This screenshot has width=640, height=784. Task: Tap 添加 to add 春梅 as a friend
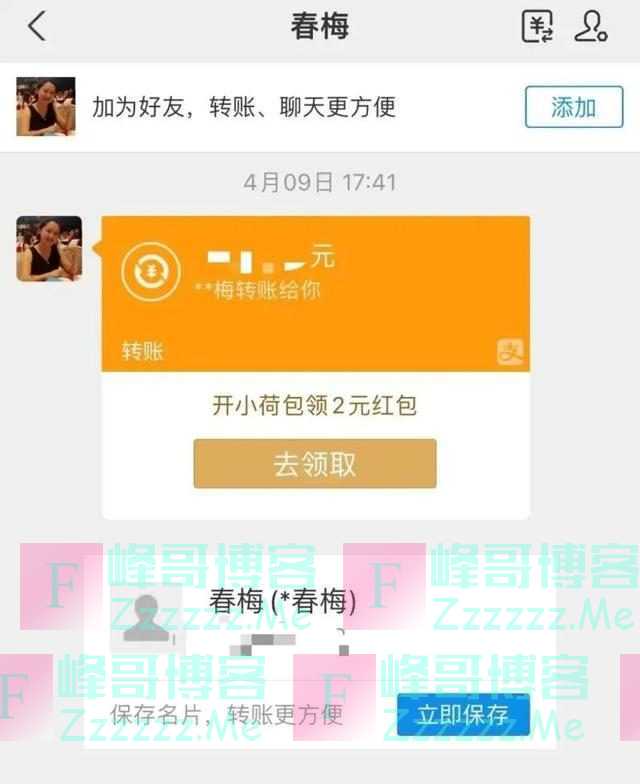(573, 107)
